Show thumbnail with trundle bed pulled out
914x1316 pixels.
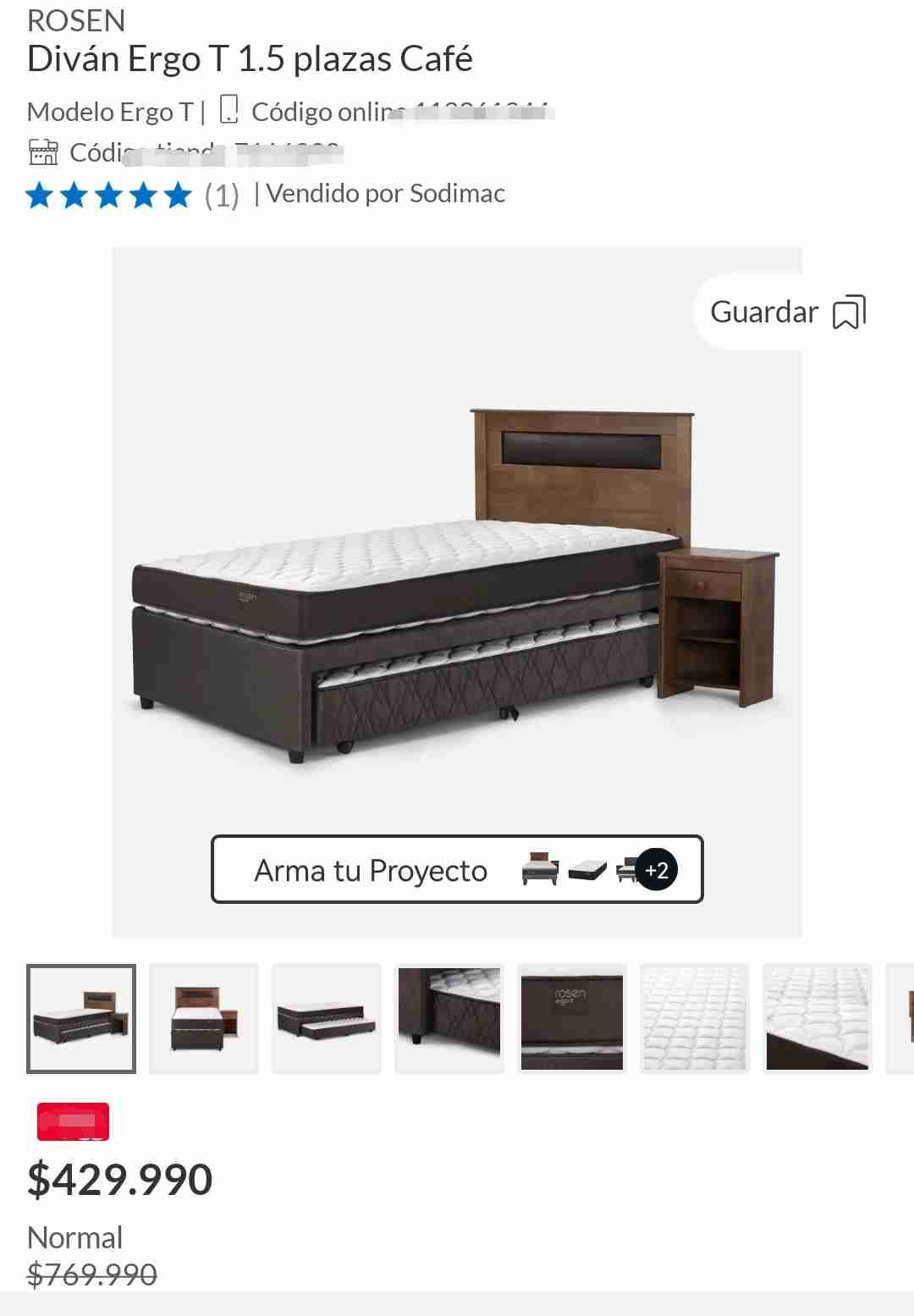[327, 1019]
